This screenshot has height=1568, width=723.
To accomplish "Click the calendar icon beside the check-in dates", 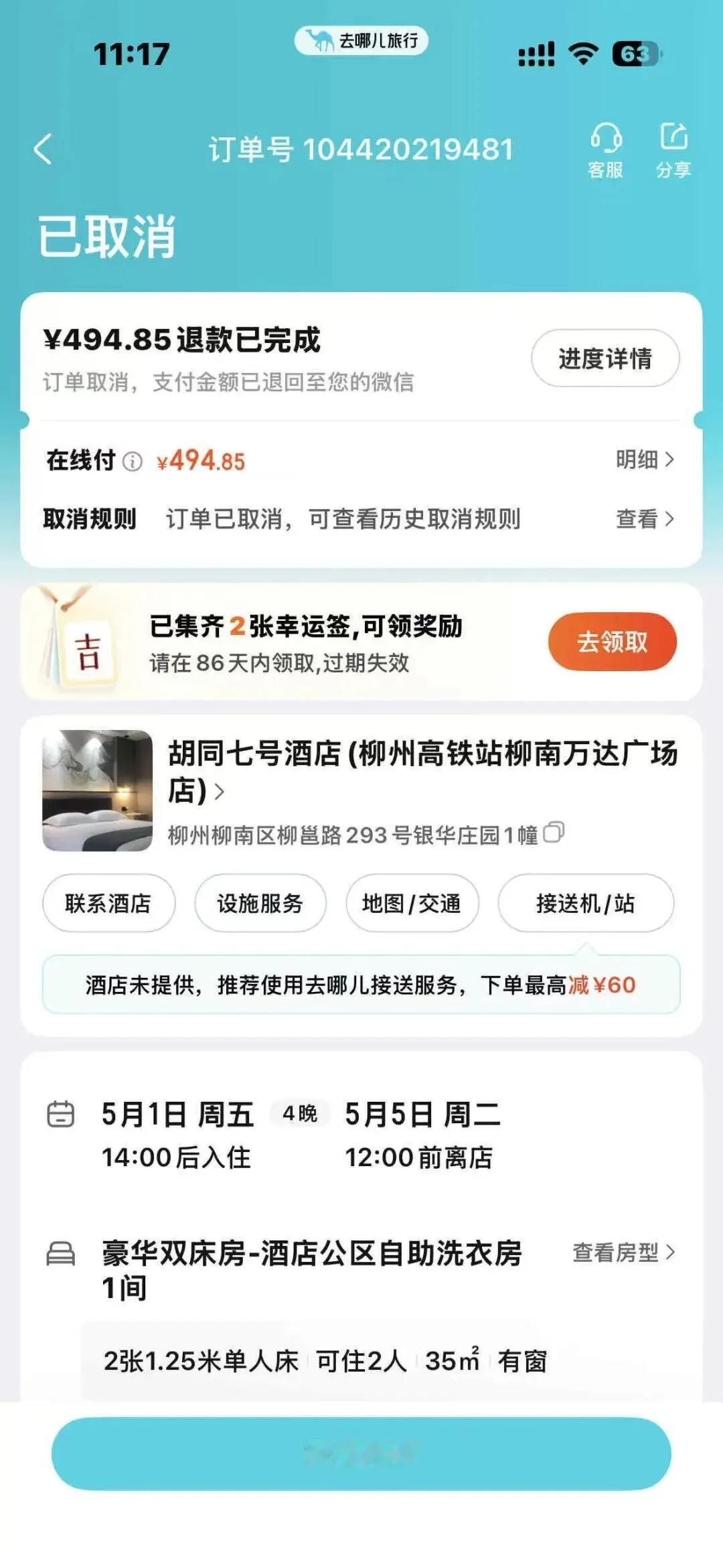I will click(x=61, y=1113).
